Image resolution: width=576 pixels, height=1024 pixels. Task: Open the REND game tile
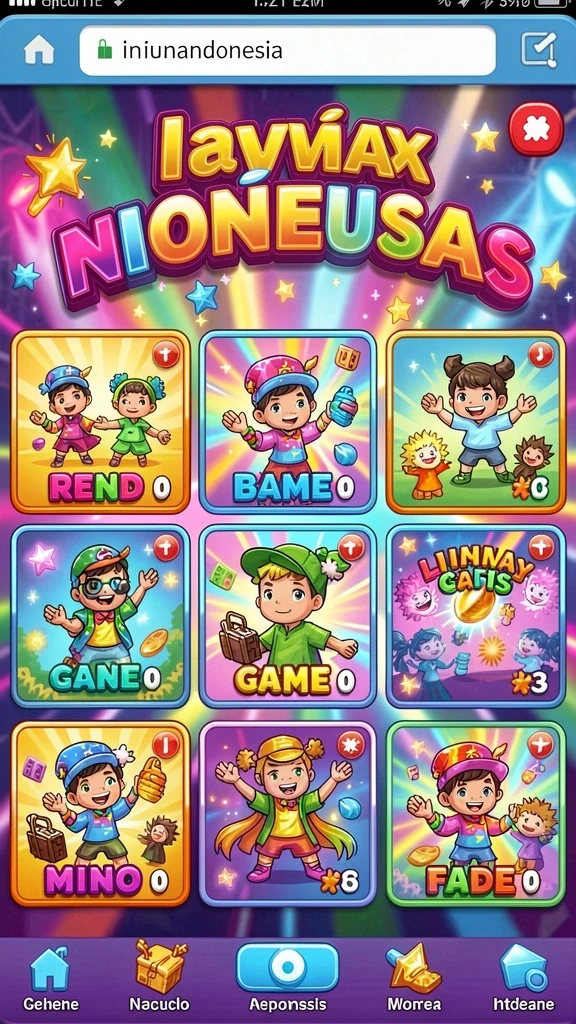point(101,422)
